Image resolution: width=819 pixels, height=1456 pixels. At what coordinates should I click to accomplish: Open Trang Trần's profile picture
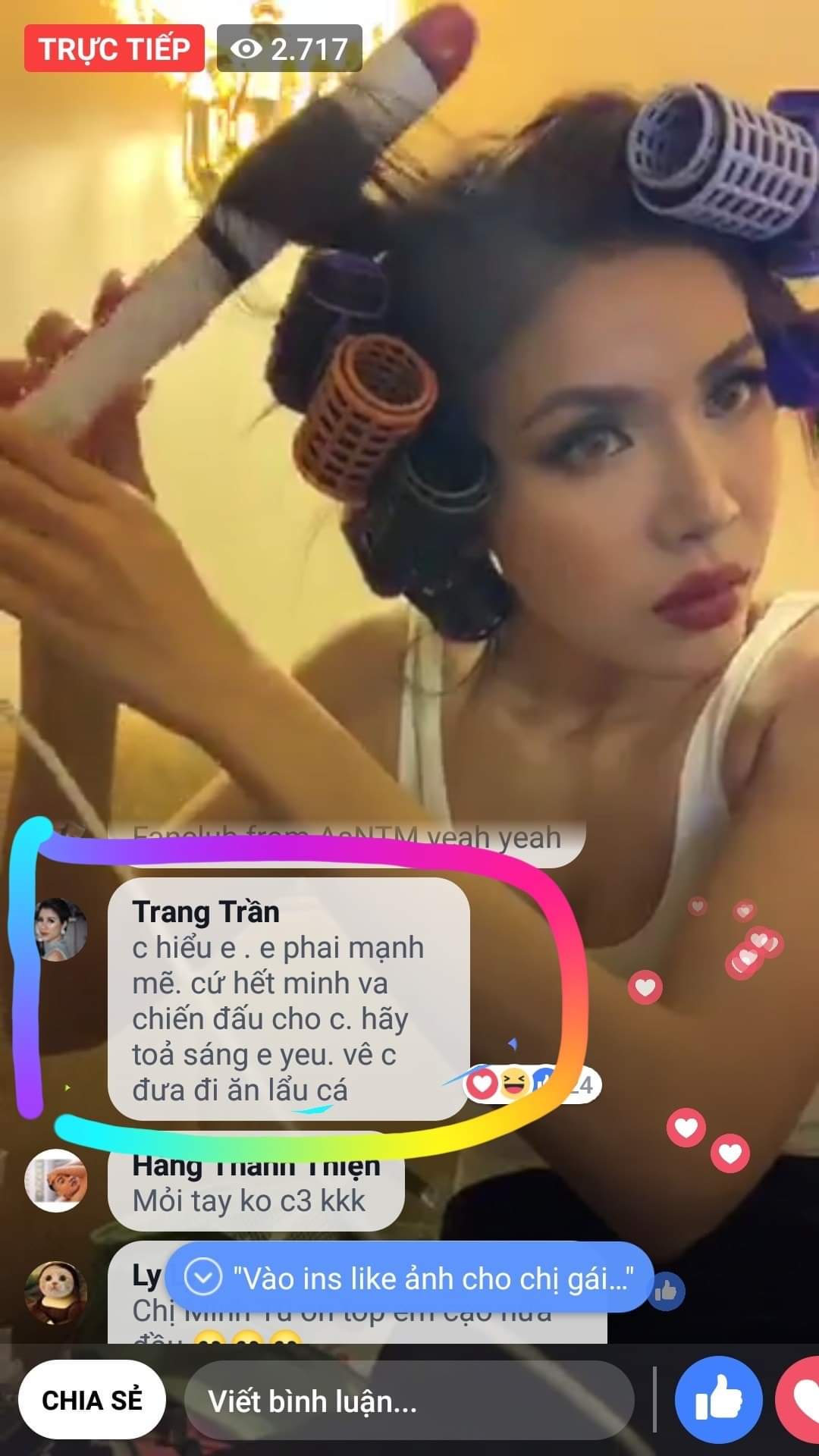(x=61, y=929)
